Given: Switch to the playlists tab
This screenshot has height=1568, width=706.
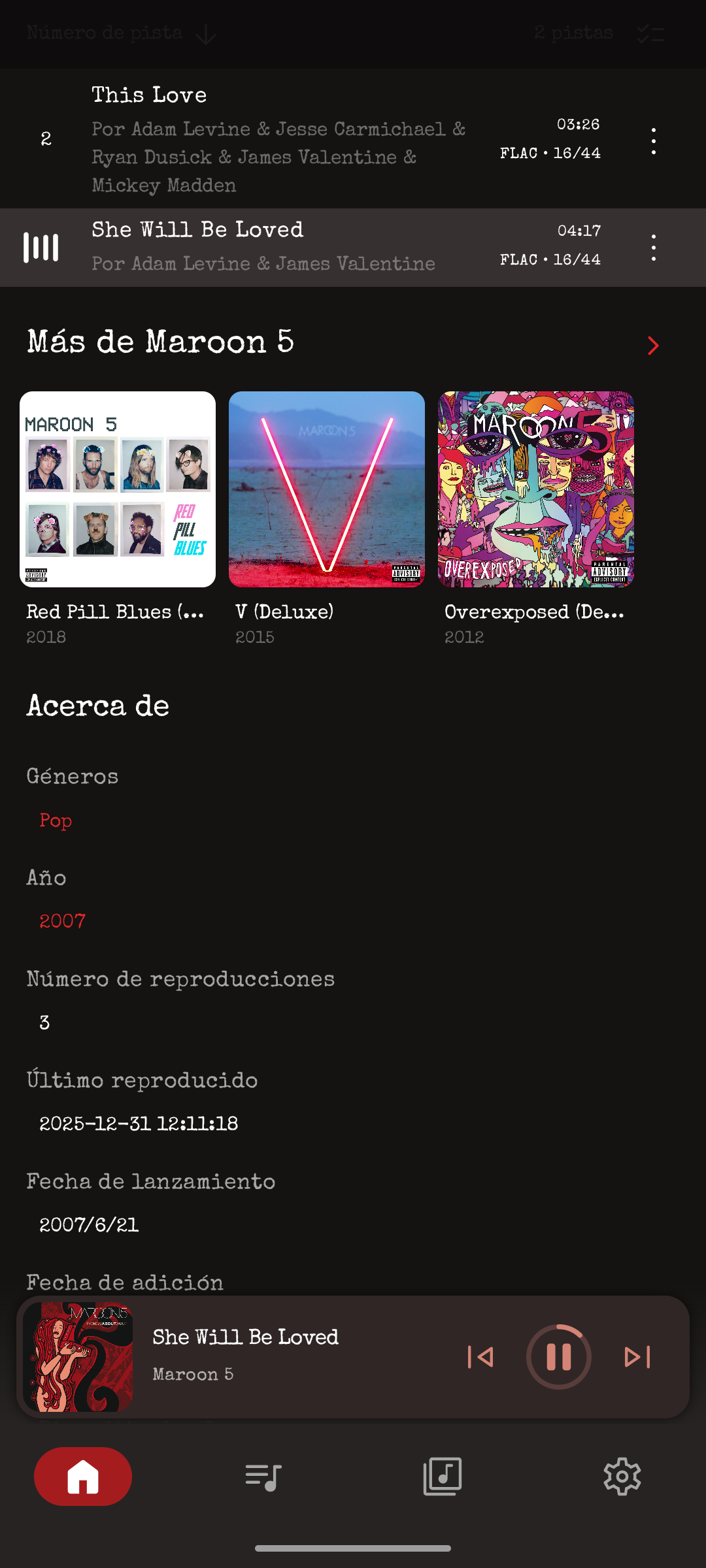Looking at the screenshot, I should click(x=263, y=1477).
